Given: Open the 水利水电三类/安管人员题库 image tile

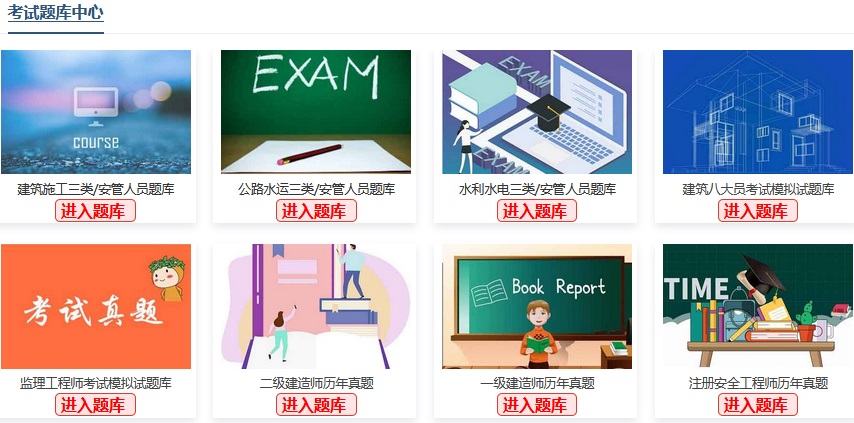Looking at the screenshot, I should pyautogui.click(x=537, y=112).
